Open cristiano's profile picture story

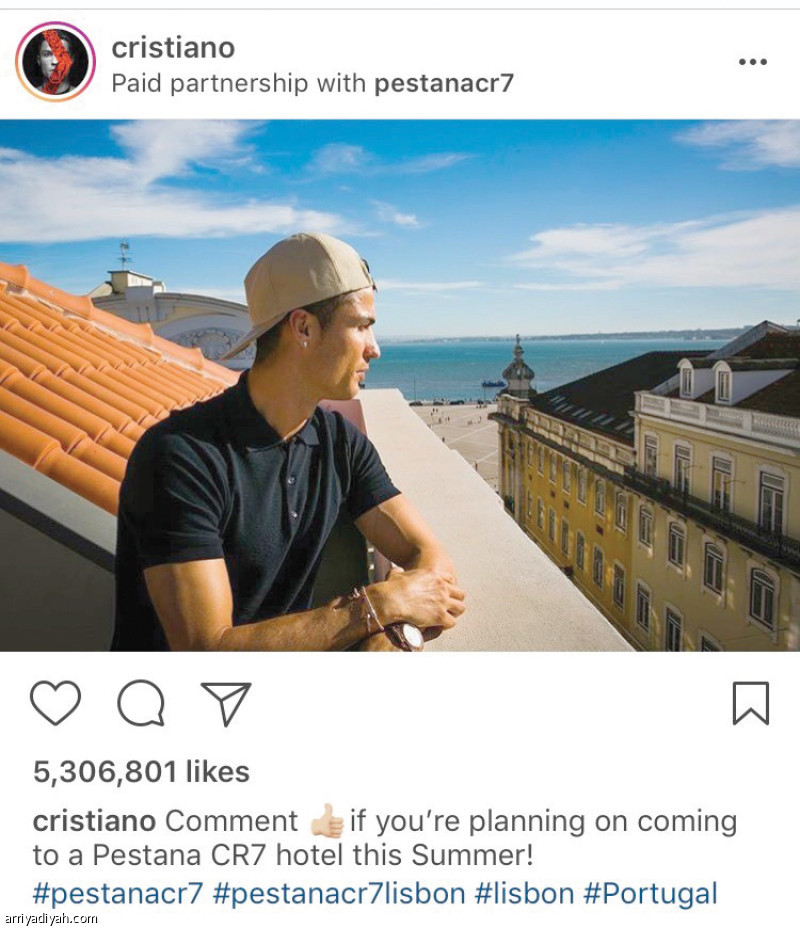tap(55, 62)
